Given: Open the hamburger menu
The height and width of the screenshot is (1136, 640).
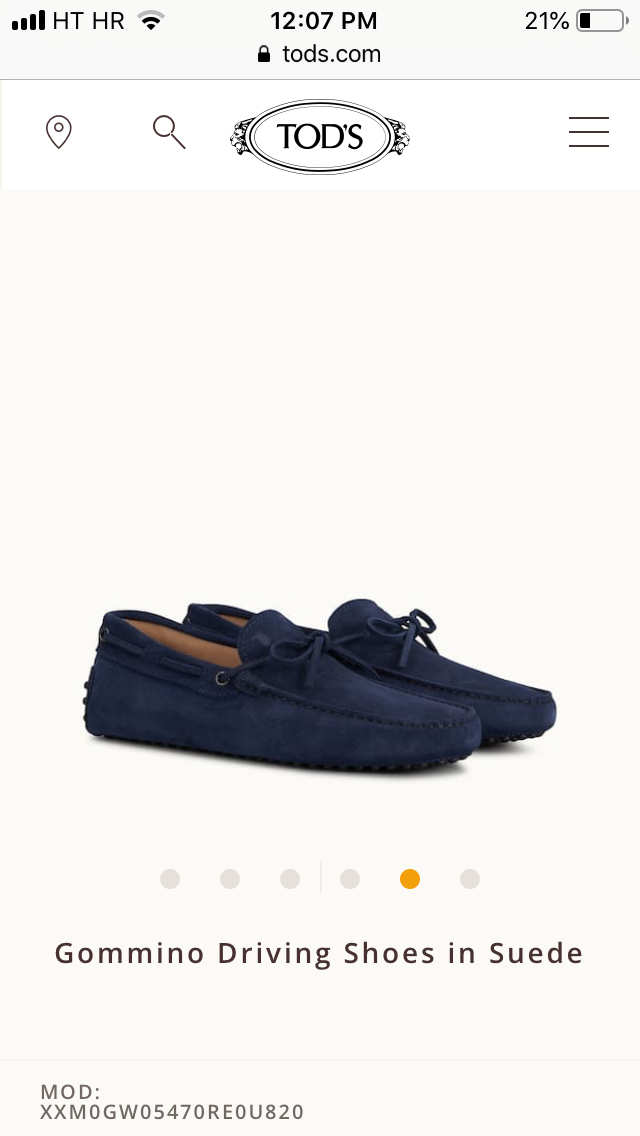Looking at the screenshot, I should [x=588, y=132].
